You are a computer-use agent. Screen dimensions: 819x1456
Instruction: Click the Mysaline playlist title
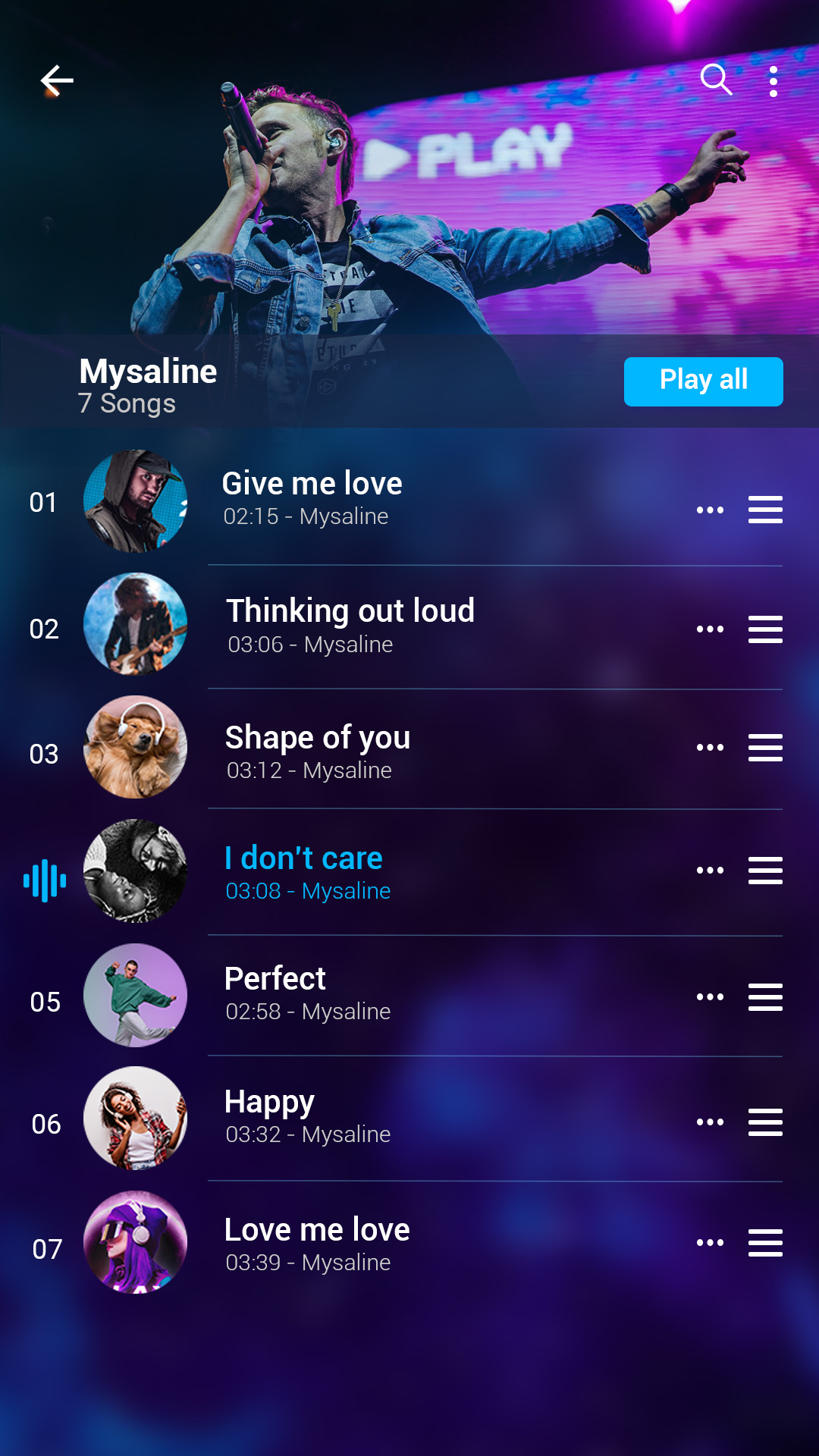147,372
